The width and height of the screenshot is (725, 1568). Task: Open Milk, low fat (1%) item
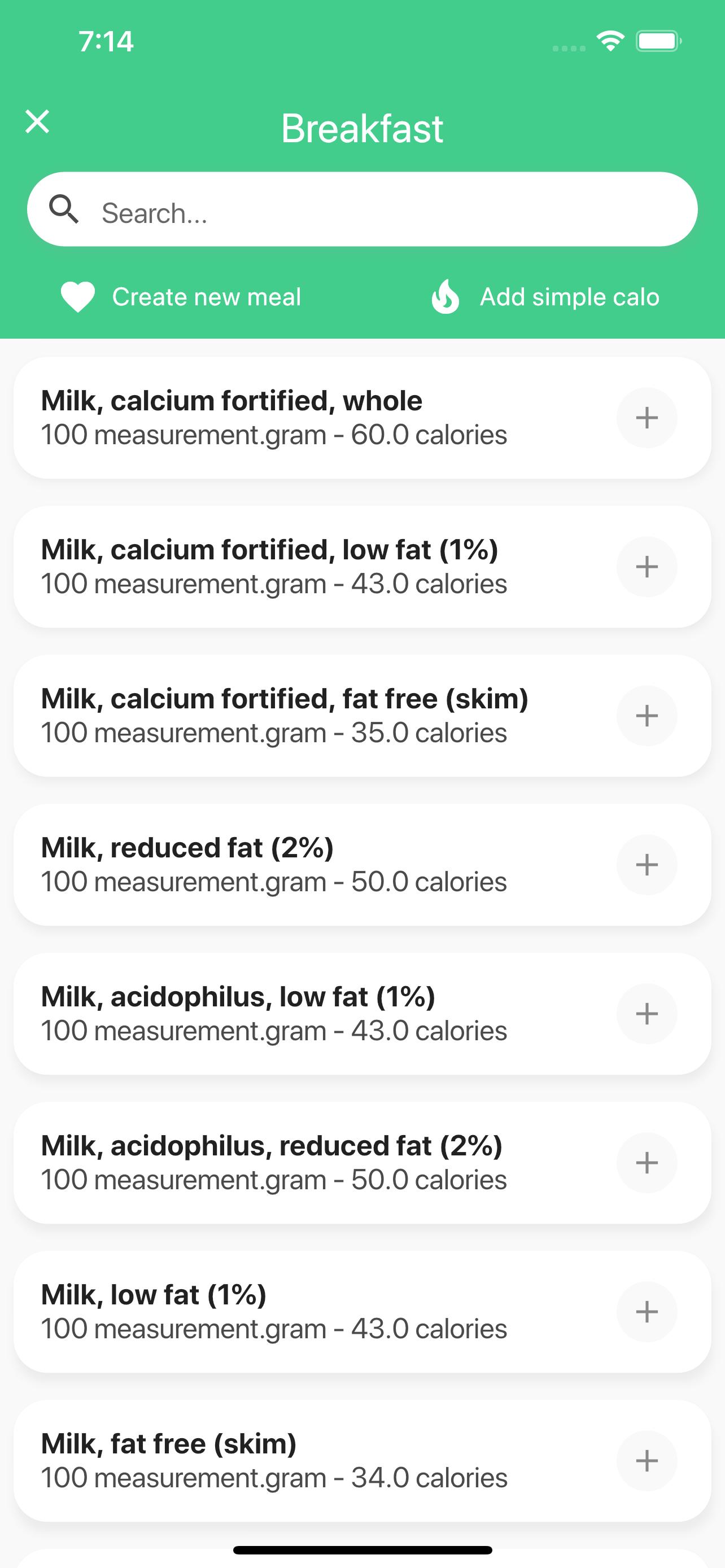click(x=362, y=1312)
